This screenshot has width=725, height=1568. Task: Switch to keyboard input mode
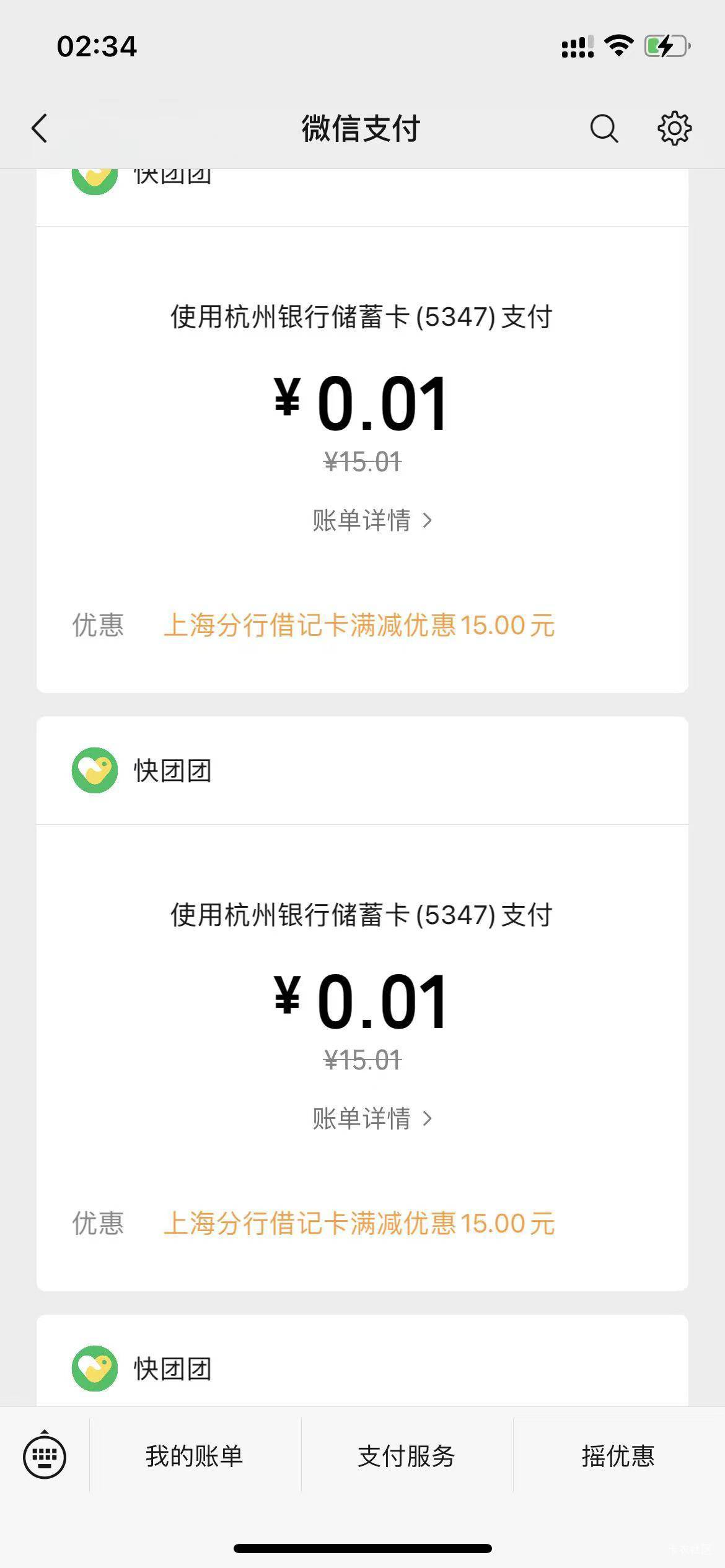tap(45, 1455)
